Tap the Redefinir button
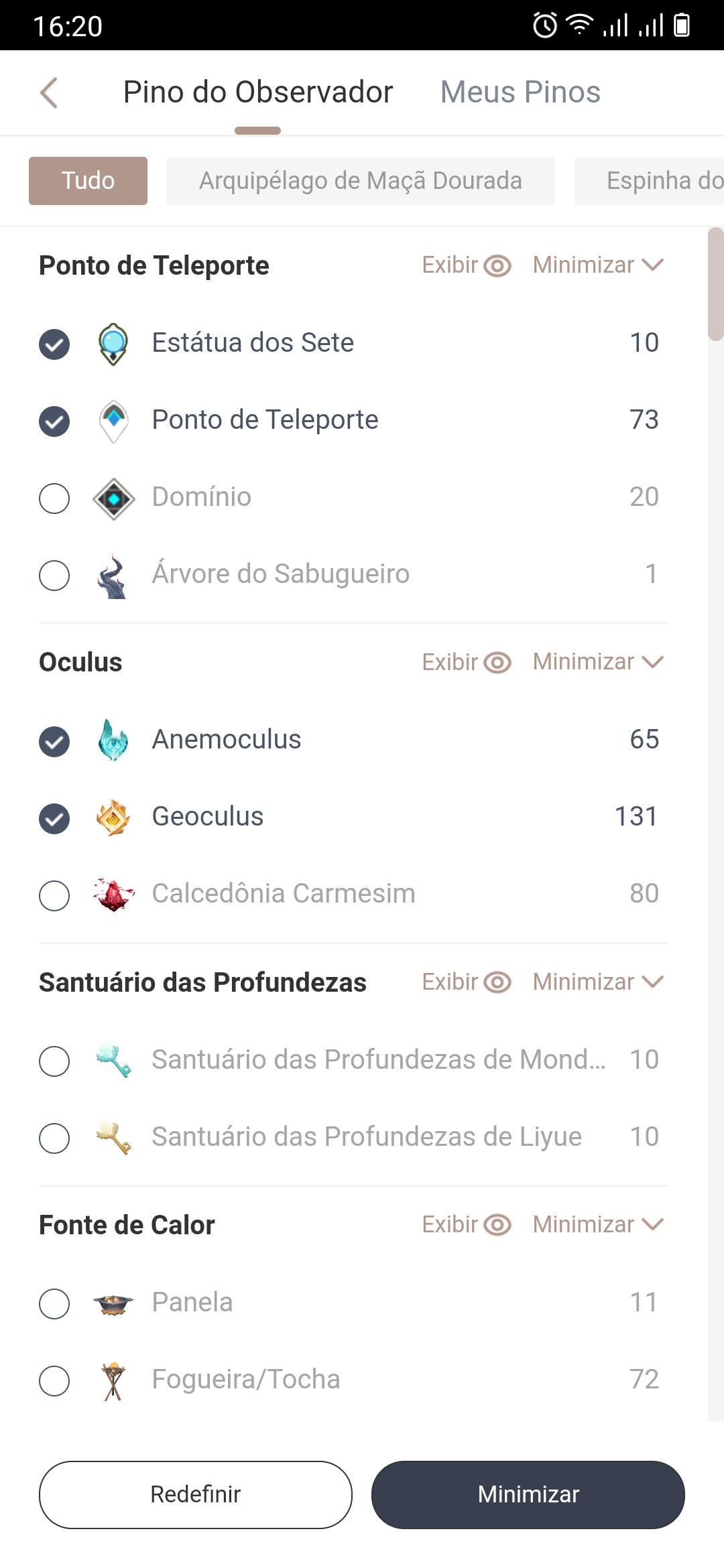The height and width of the screenshot is (1568, 724). (x=196, y=1495)
